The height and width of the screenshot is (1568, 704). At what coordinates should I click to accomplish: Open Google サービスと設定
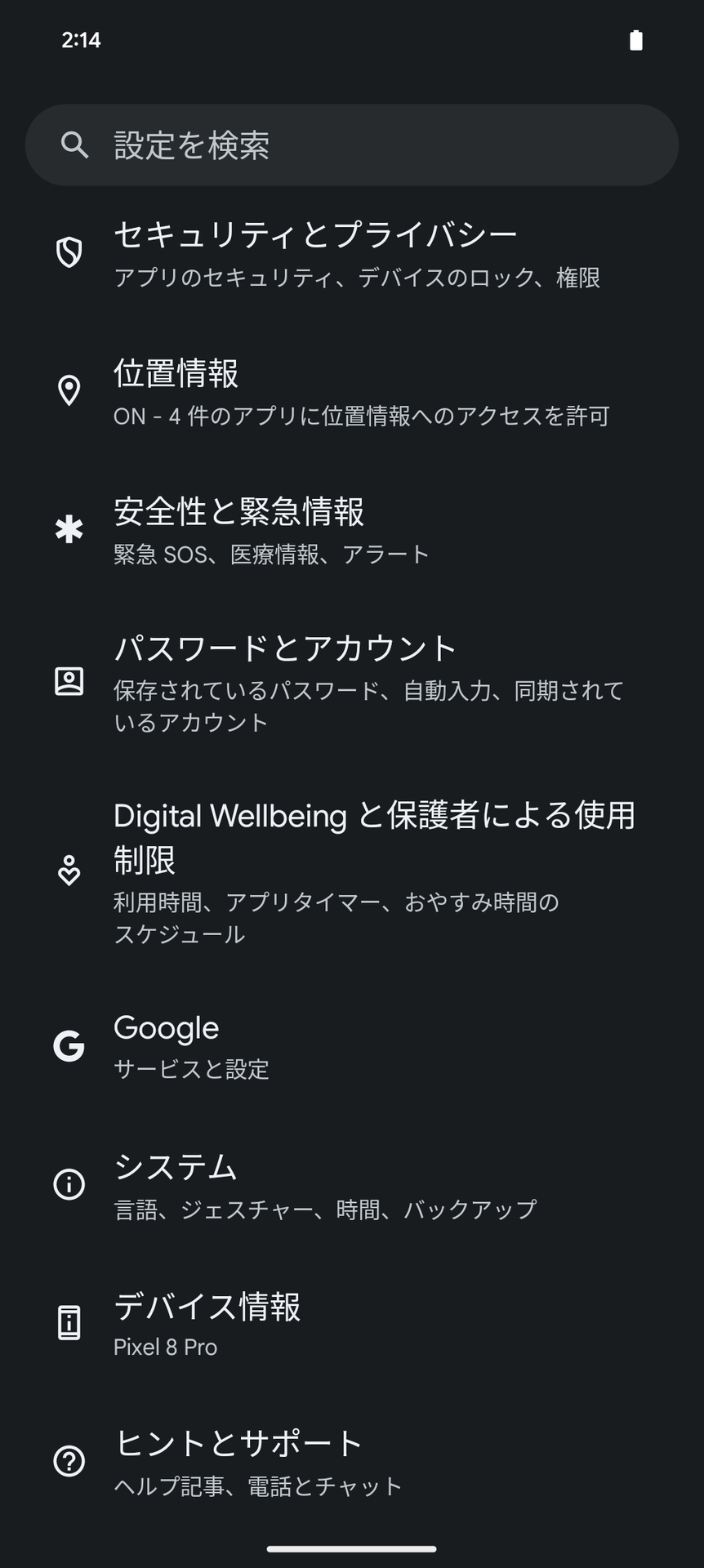click(x=351, y=1046)
